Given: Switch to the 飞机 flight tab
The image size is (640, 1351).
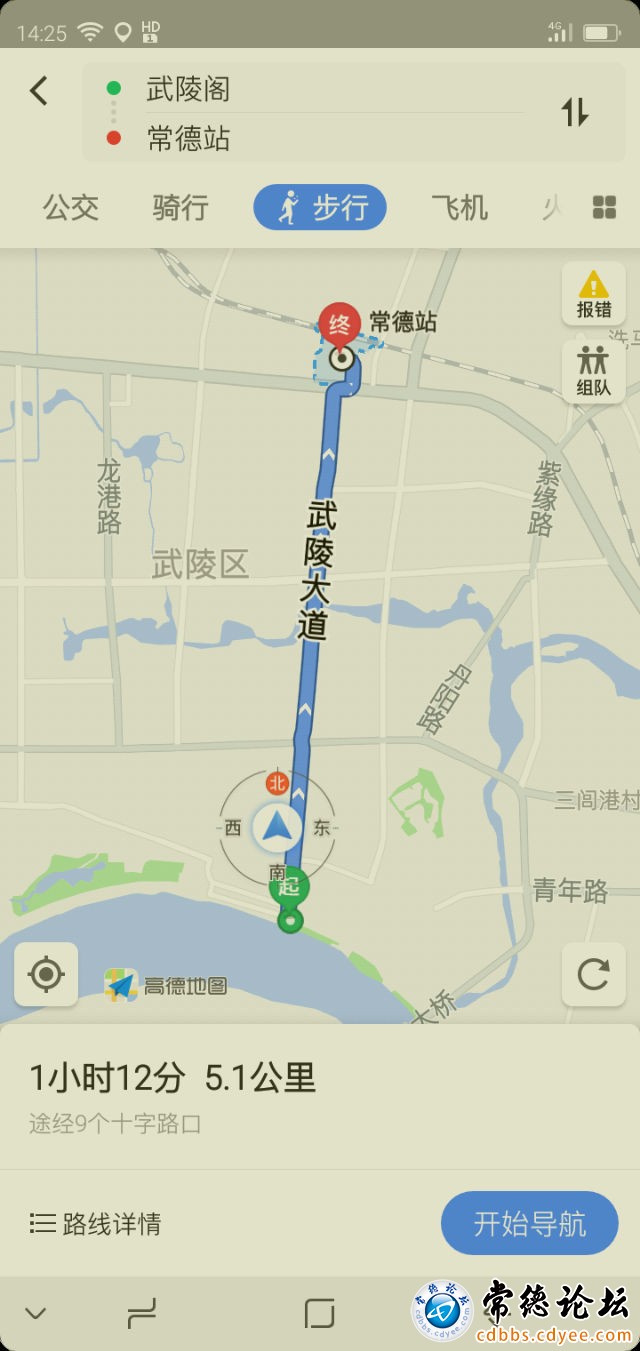Looking at the screenshot, I should 459,208.
